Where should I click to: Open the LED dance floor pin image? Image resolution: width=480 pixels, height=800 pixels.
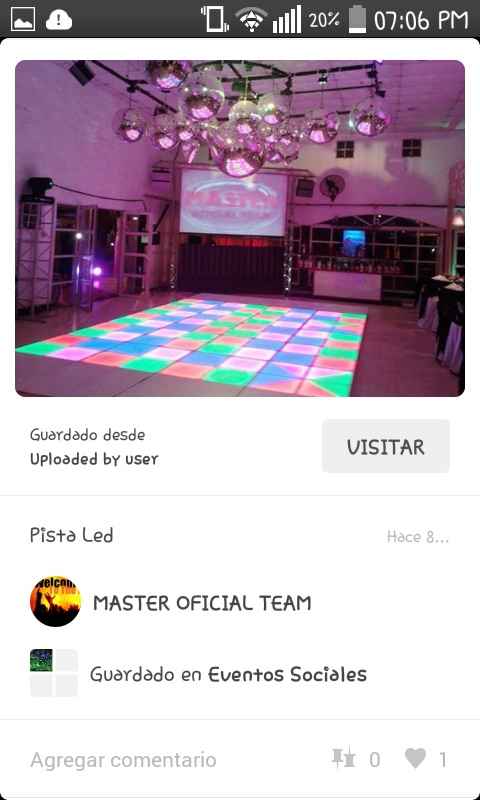240,228
